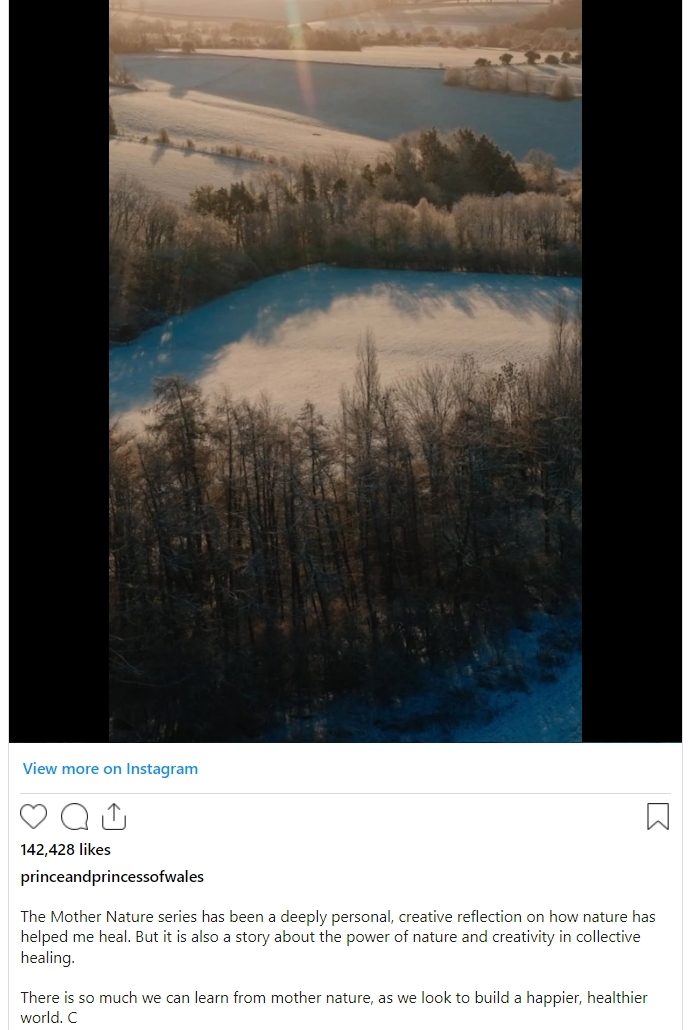Viewport: 688px width, 1030px height.
Task: Bookmark the post with save icon
Action: 657,817
